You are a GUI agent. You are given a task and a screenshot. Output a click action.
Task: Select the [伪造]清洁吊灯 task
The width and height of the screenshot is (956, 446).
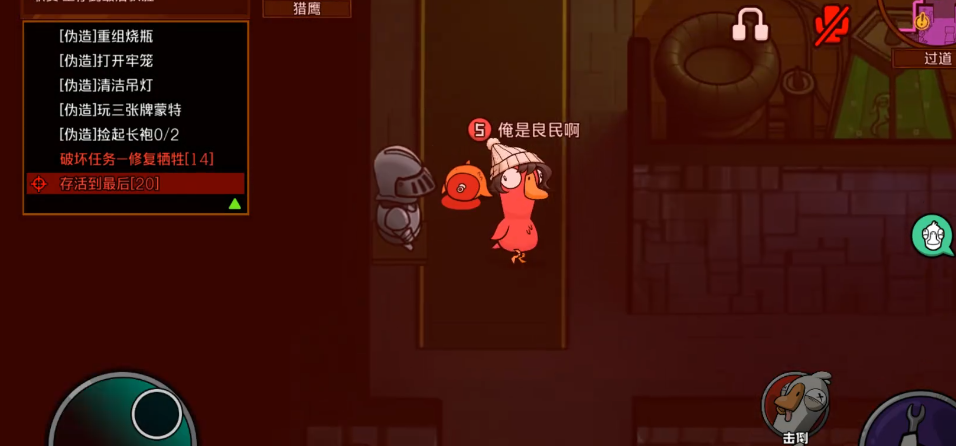[x=105, y=85]
